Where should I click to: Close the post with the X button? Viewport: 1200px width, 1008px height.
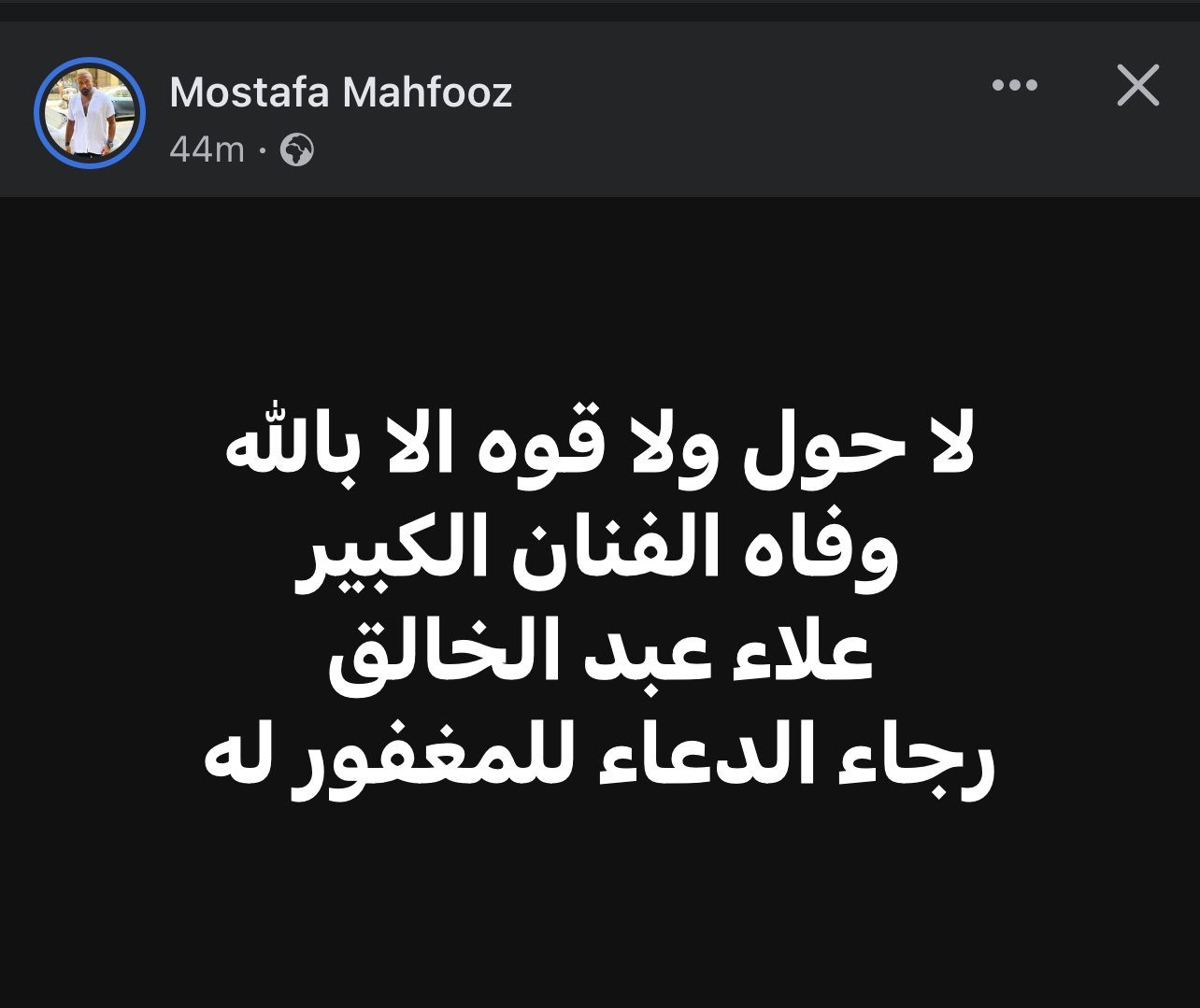pyautogui.click(x=1137, y=86)
